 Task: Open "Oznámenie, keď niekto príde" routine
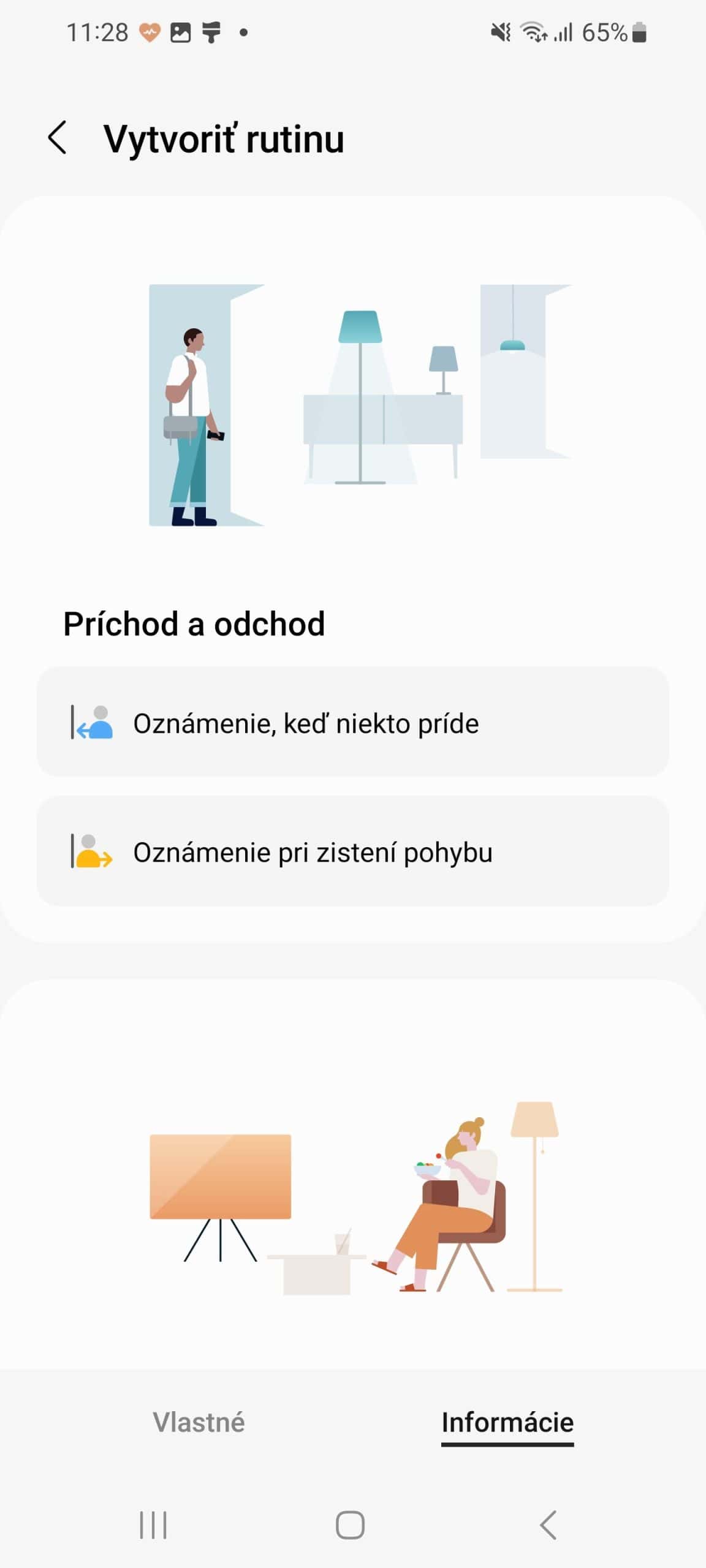click(352, 723)
